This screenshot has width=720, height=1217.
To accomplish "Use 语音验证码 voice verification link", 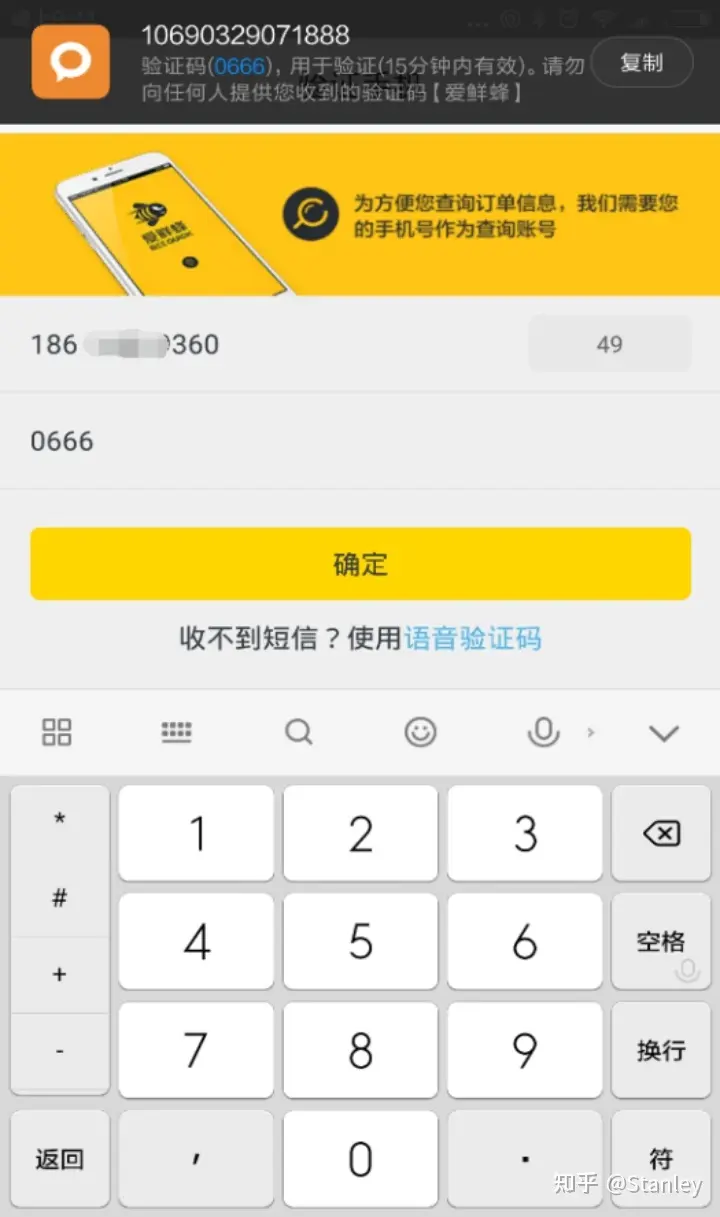I will 472,638.
